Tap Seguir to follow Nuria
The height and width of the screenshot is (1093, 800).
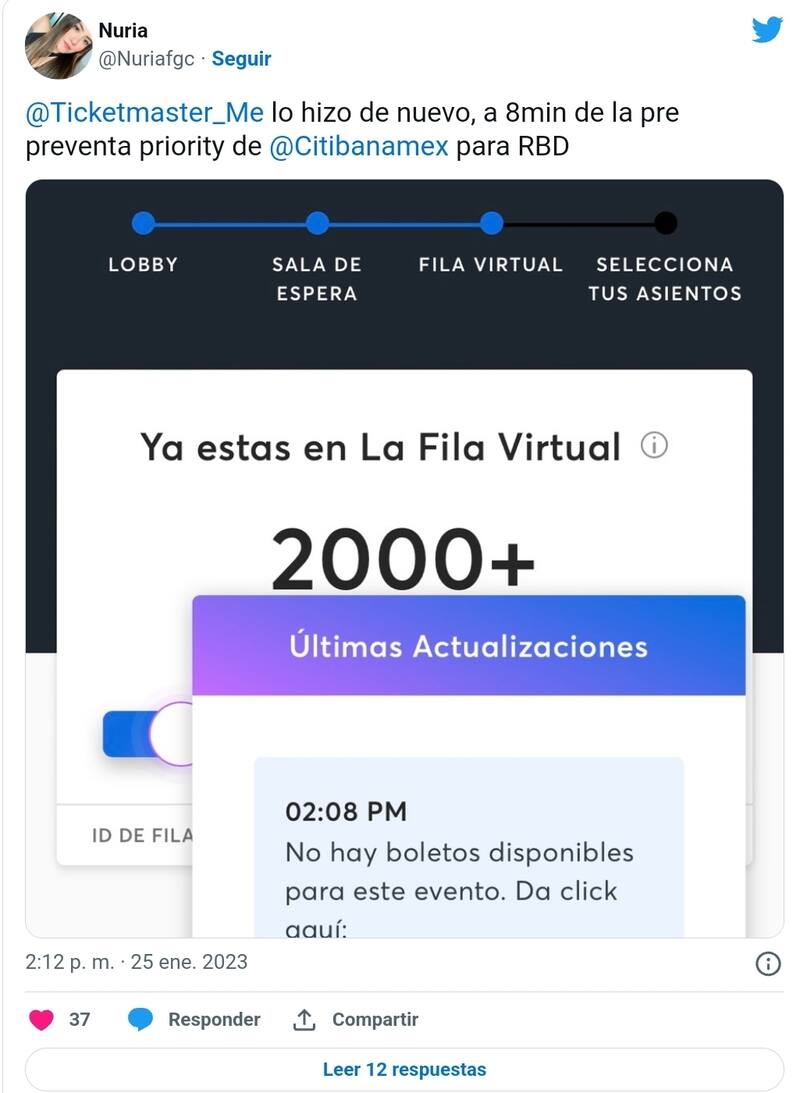[241, 59]
